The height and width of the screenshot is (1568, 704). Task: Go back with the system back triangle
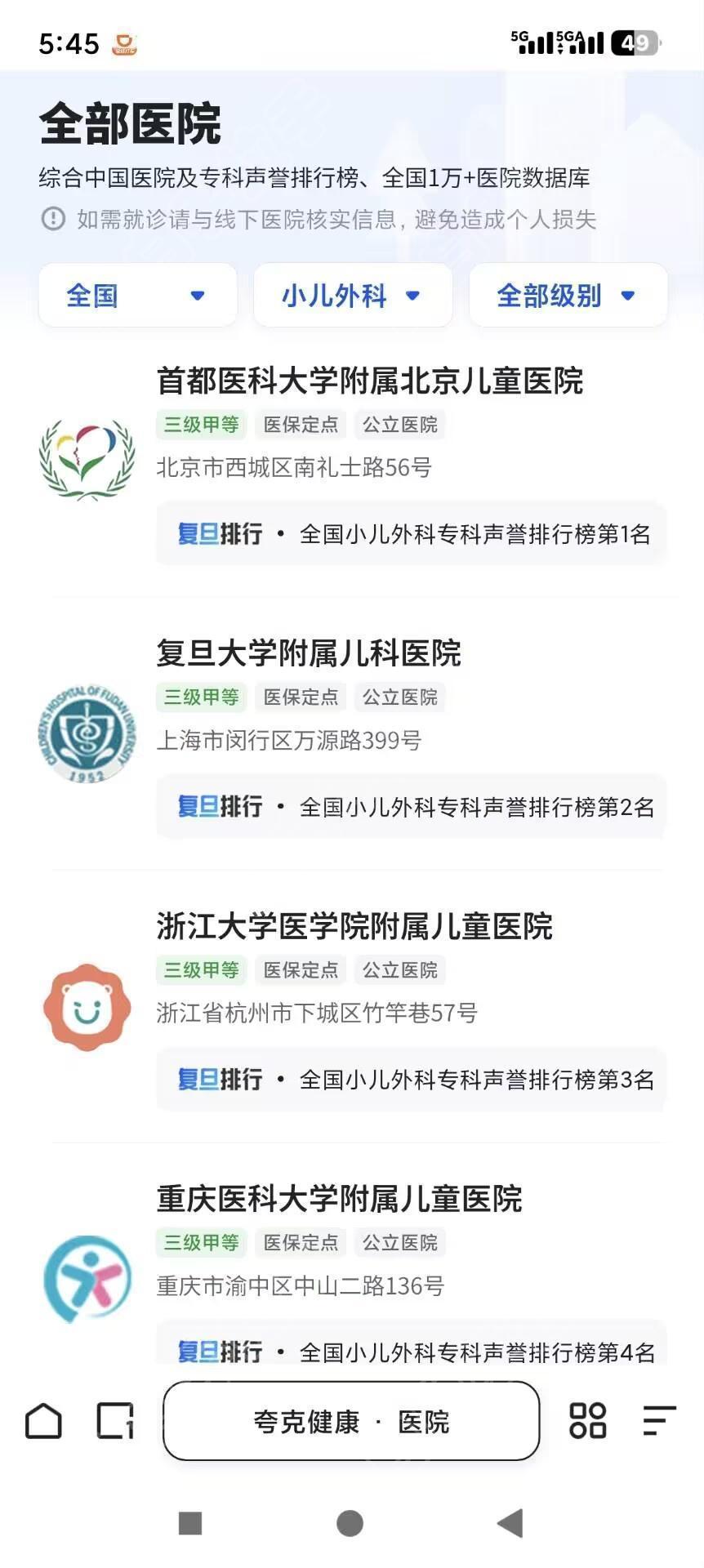(x=510, y=1523)
